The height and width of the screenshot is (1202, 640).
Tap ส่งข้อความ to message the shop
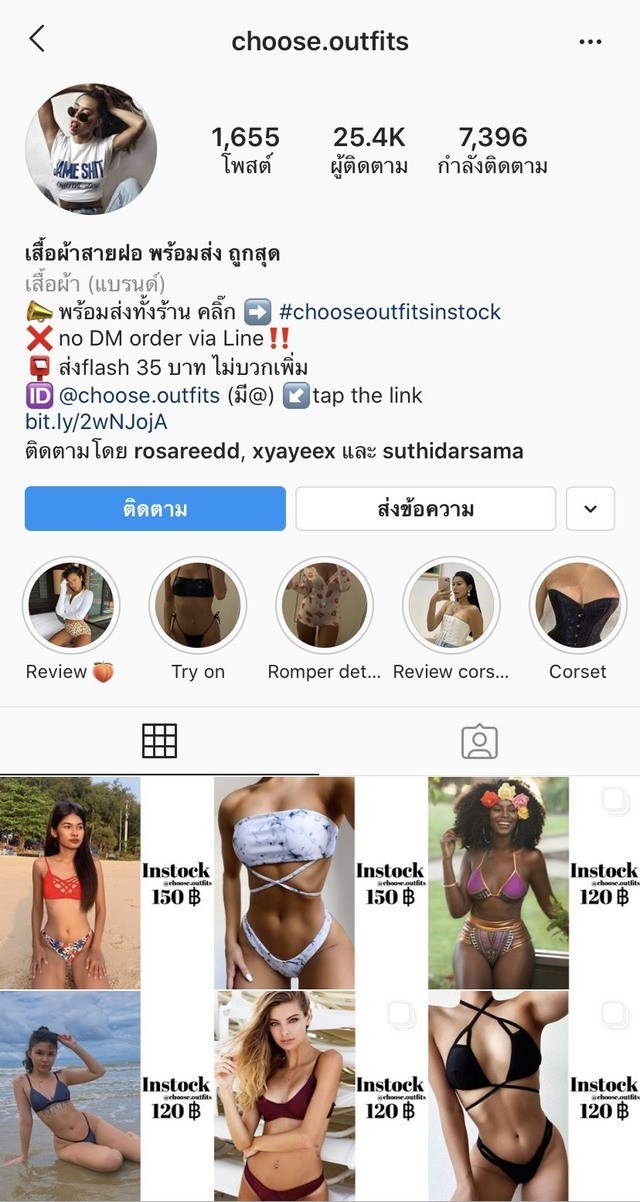coord(425,509)
